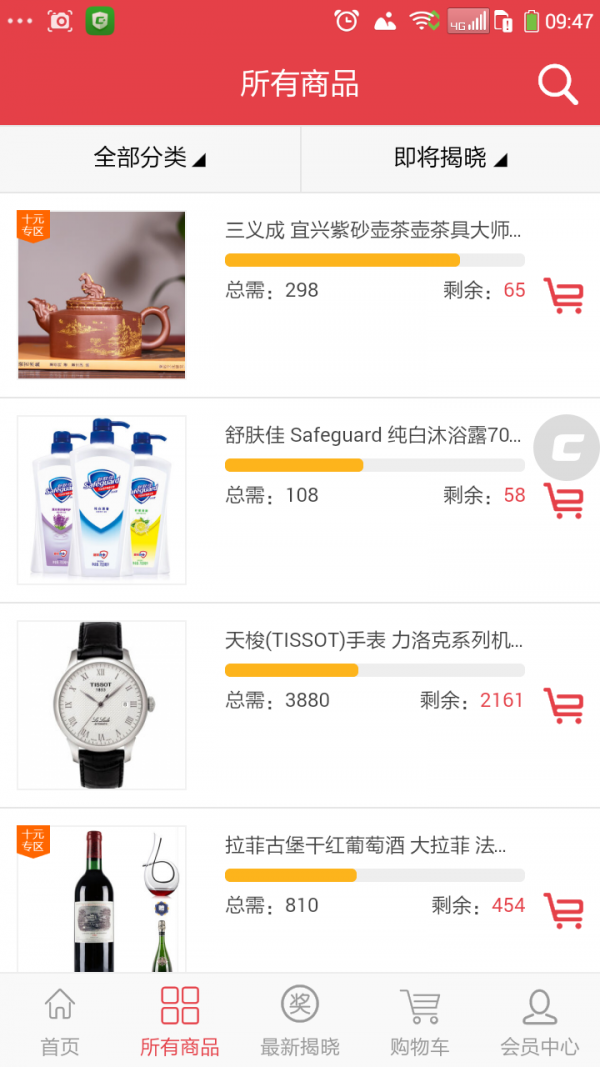Select the 所有商品 tab
600x1067 pixels.
tap(180, 1021)
